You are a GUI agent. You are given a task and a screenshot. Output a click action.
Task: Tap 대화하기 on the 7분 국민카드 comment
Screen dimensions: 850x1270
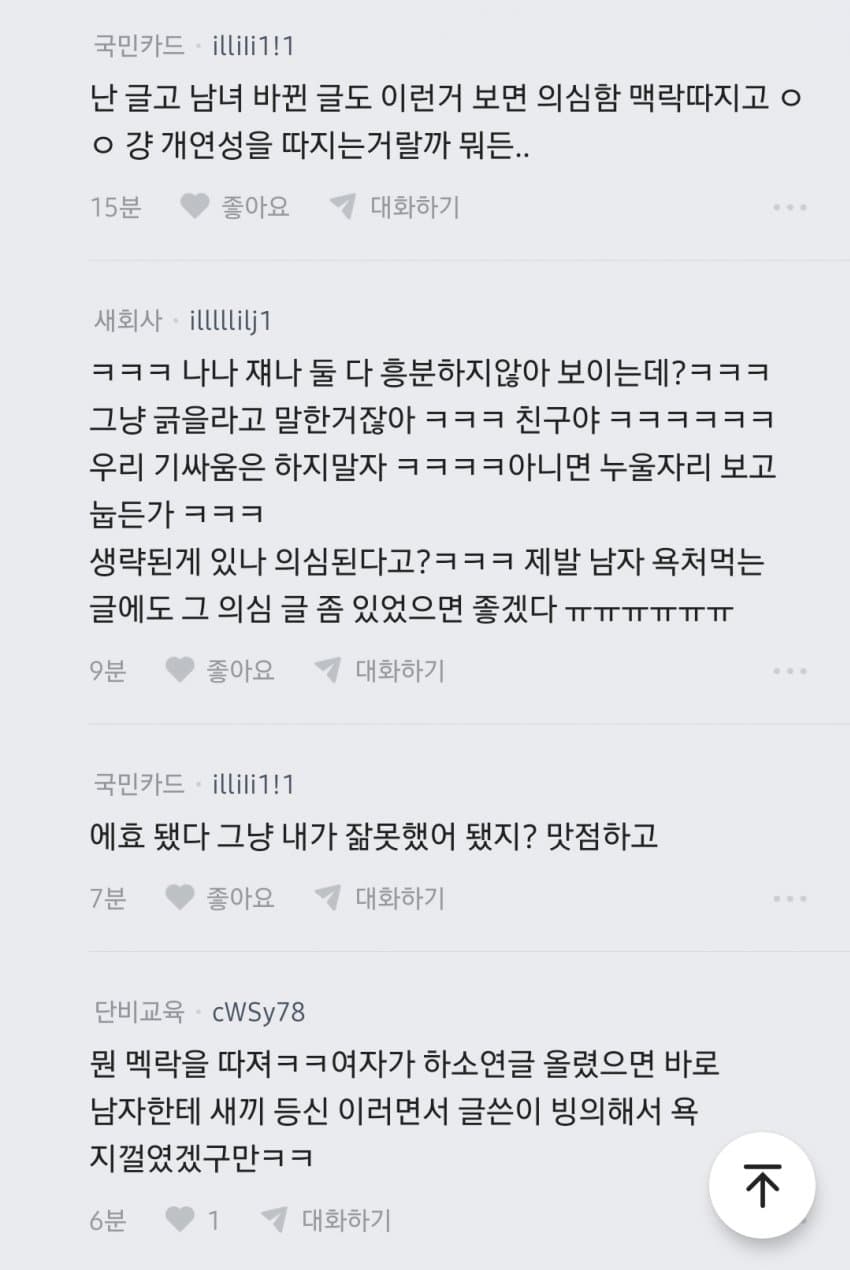pos(380,898)
